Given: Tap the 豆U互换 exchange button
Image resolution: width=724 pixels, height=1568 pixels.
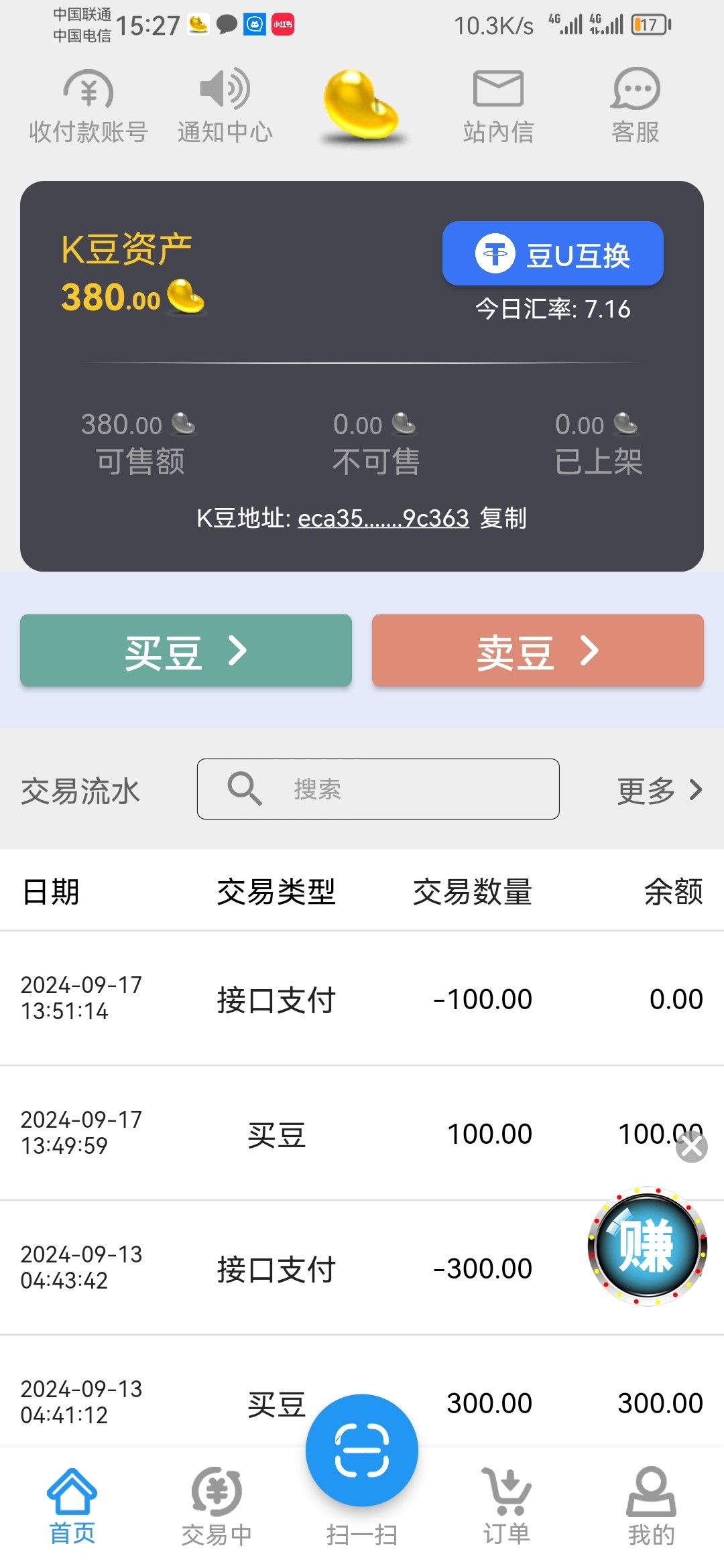Looking at the screenshot, I should click(553, 253).
